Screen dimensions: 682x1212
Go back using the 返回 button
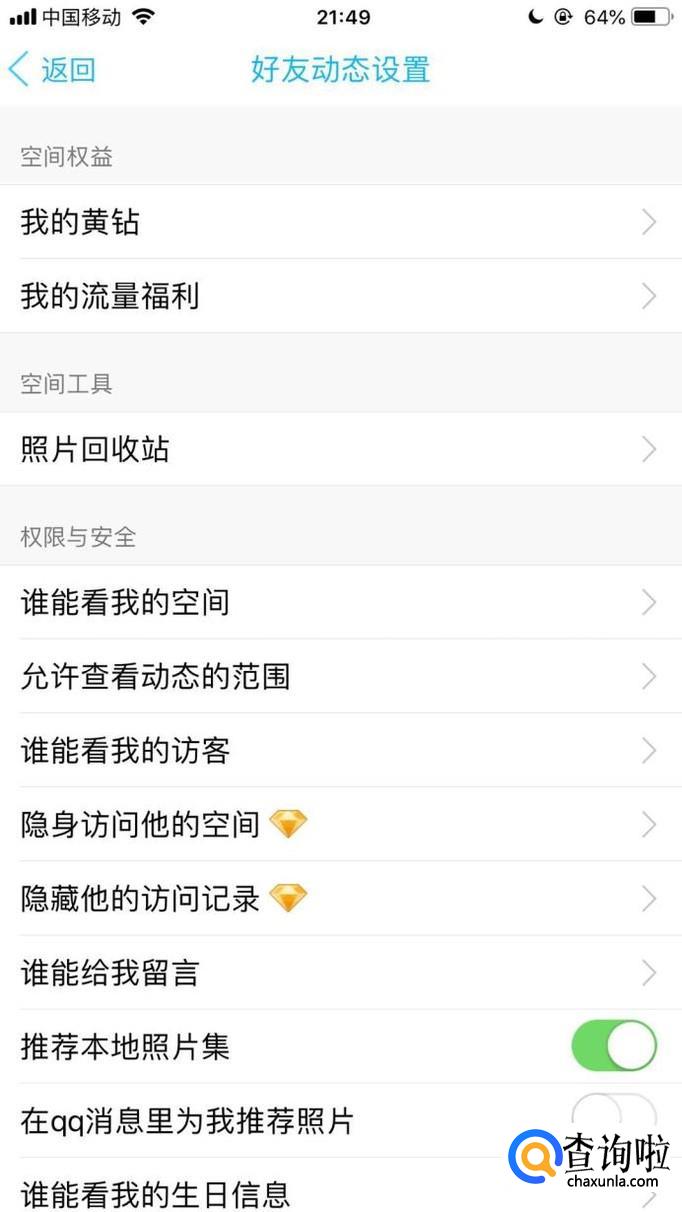[x=53, y=70]
